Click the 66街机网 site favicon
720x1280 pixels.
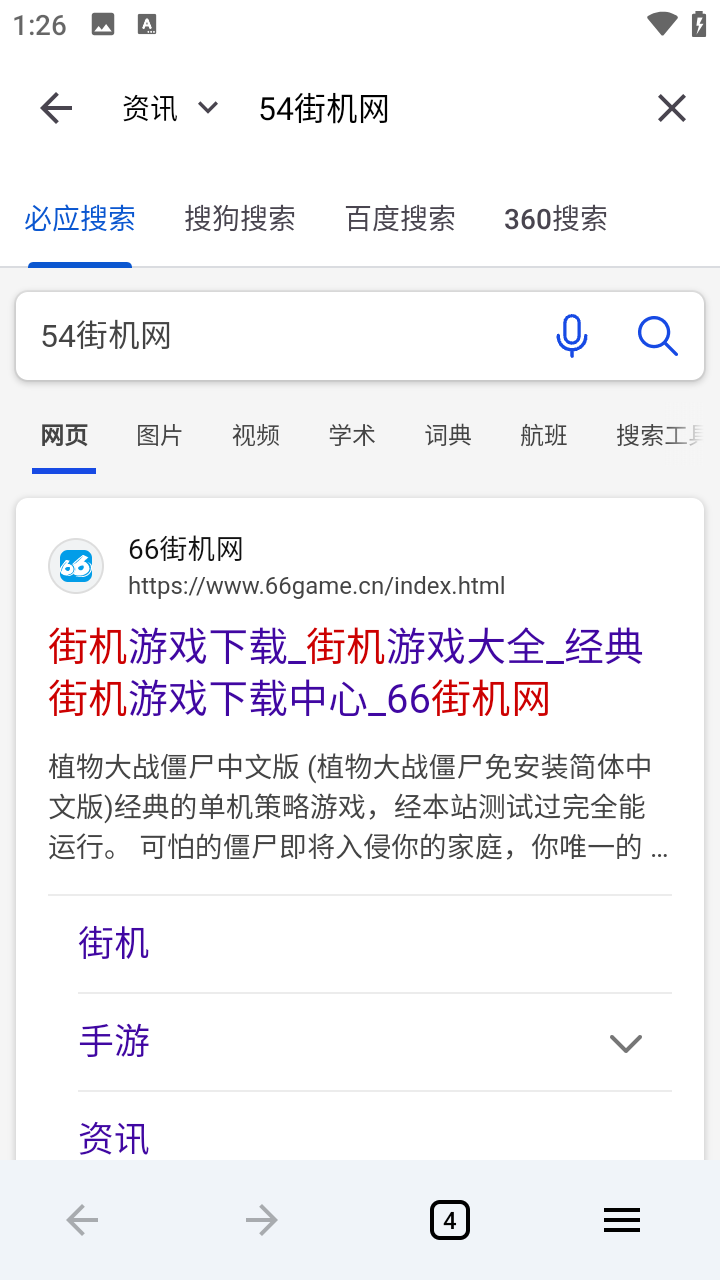76,565
